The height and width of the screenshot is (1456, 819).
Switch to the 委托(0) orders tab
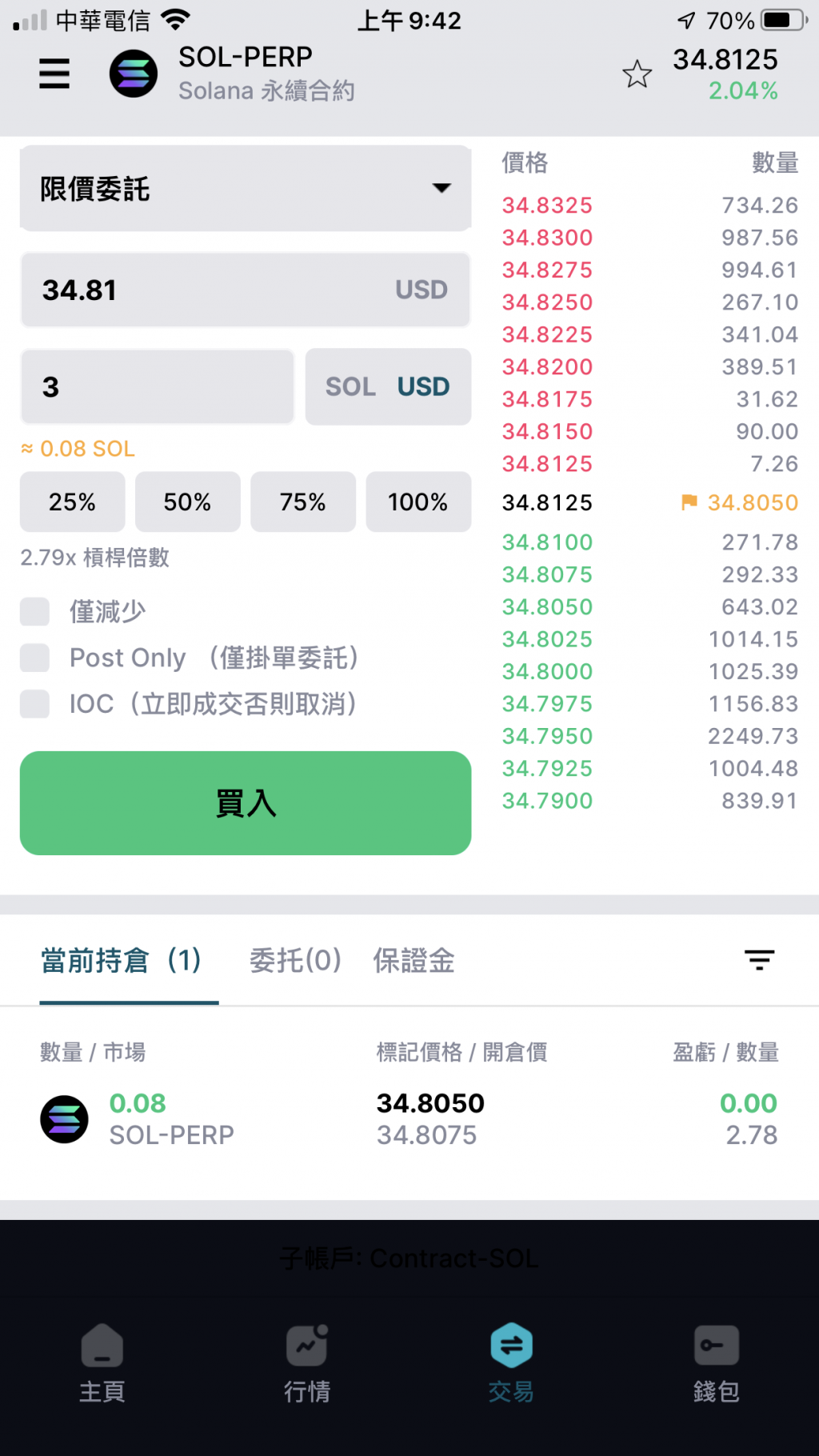point(295,960)
